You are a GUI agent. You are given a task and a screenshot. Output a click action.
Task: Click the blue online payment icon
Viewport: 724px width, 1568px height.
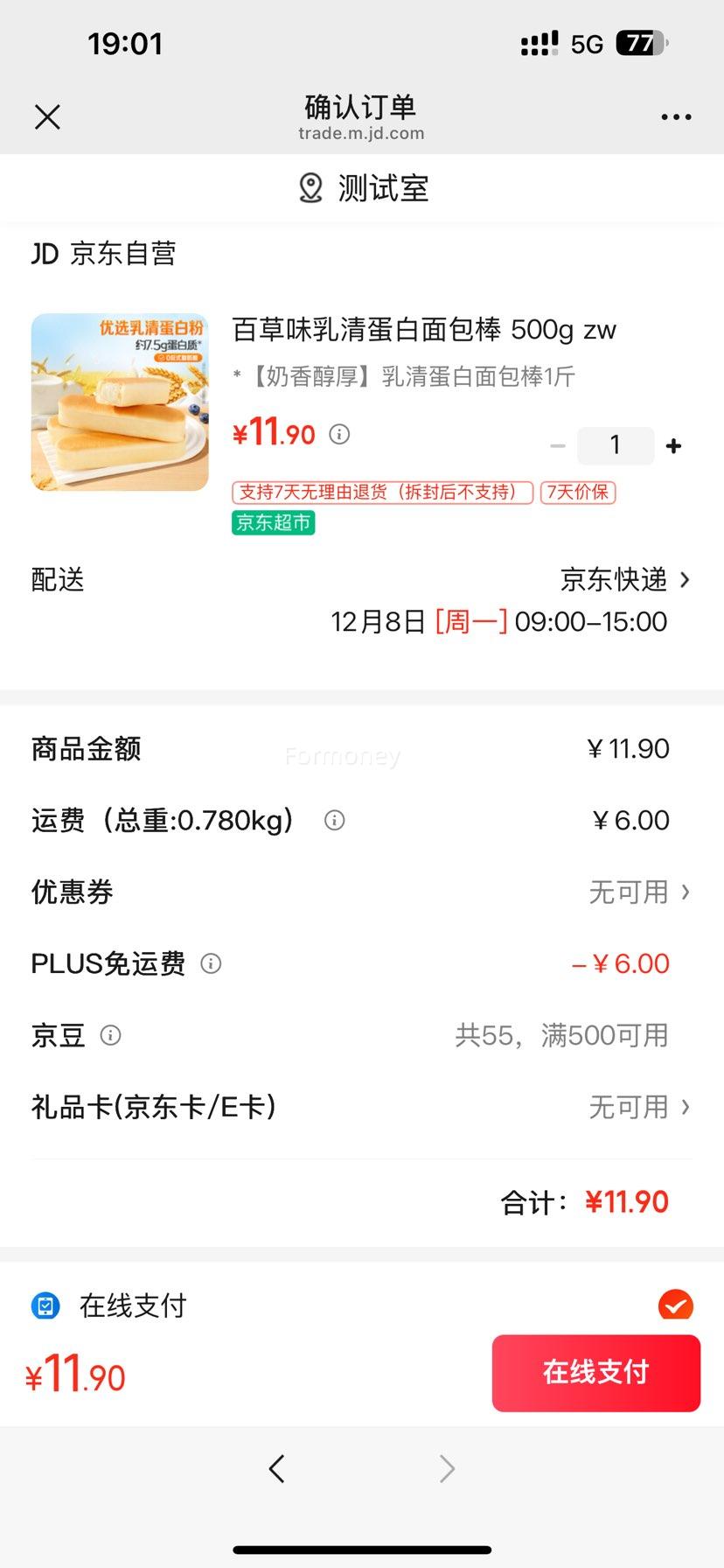click(x=45, y=1305)
